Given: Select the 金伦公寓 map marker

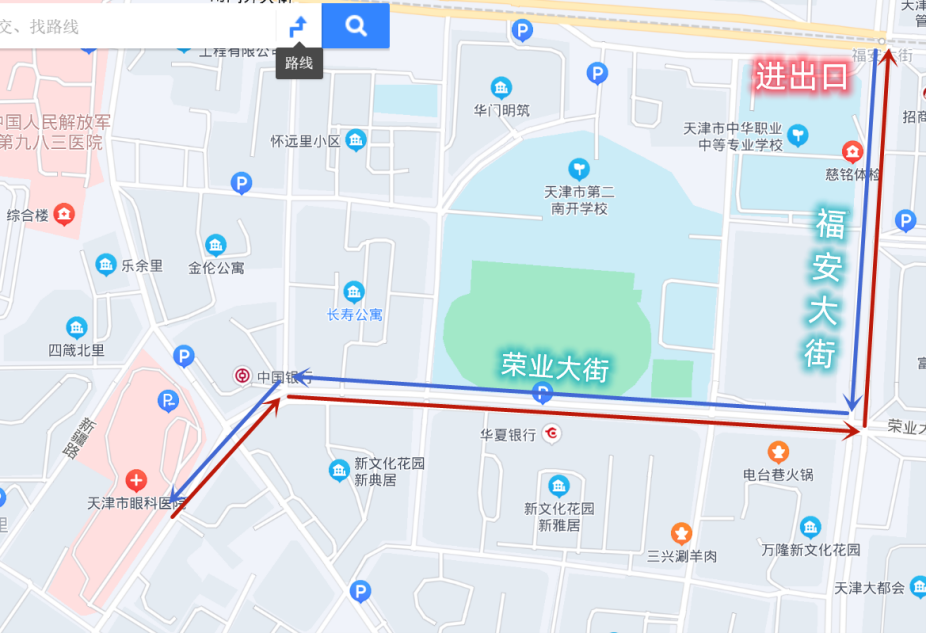Looking at the screenshot, I should (x=215, y=245).
